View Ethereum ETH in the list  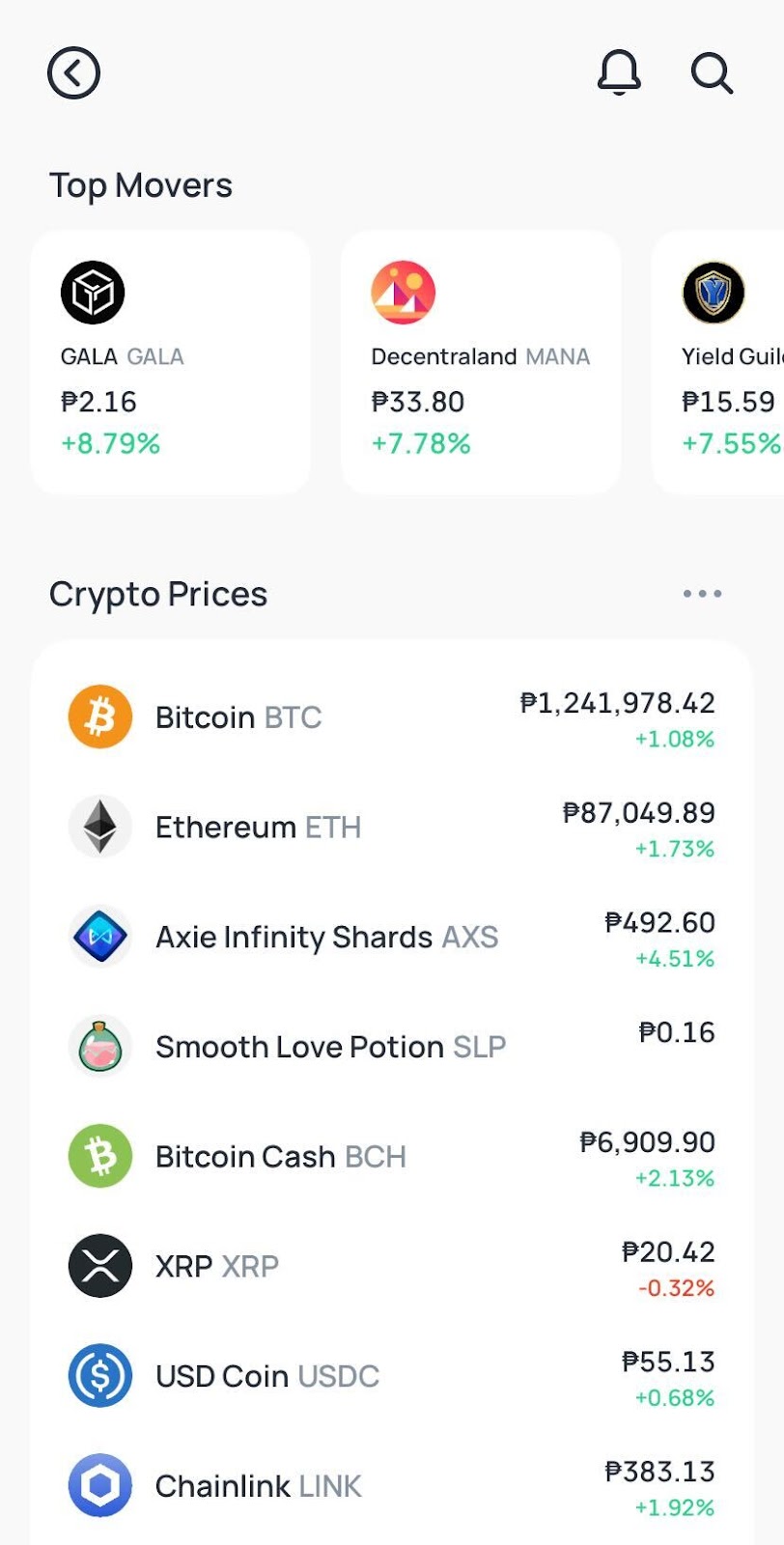pyautogui.click(x=391, y=828)
